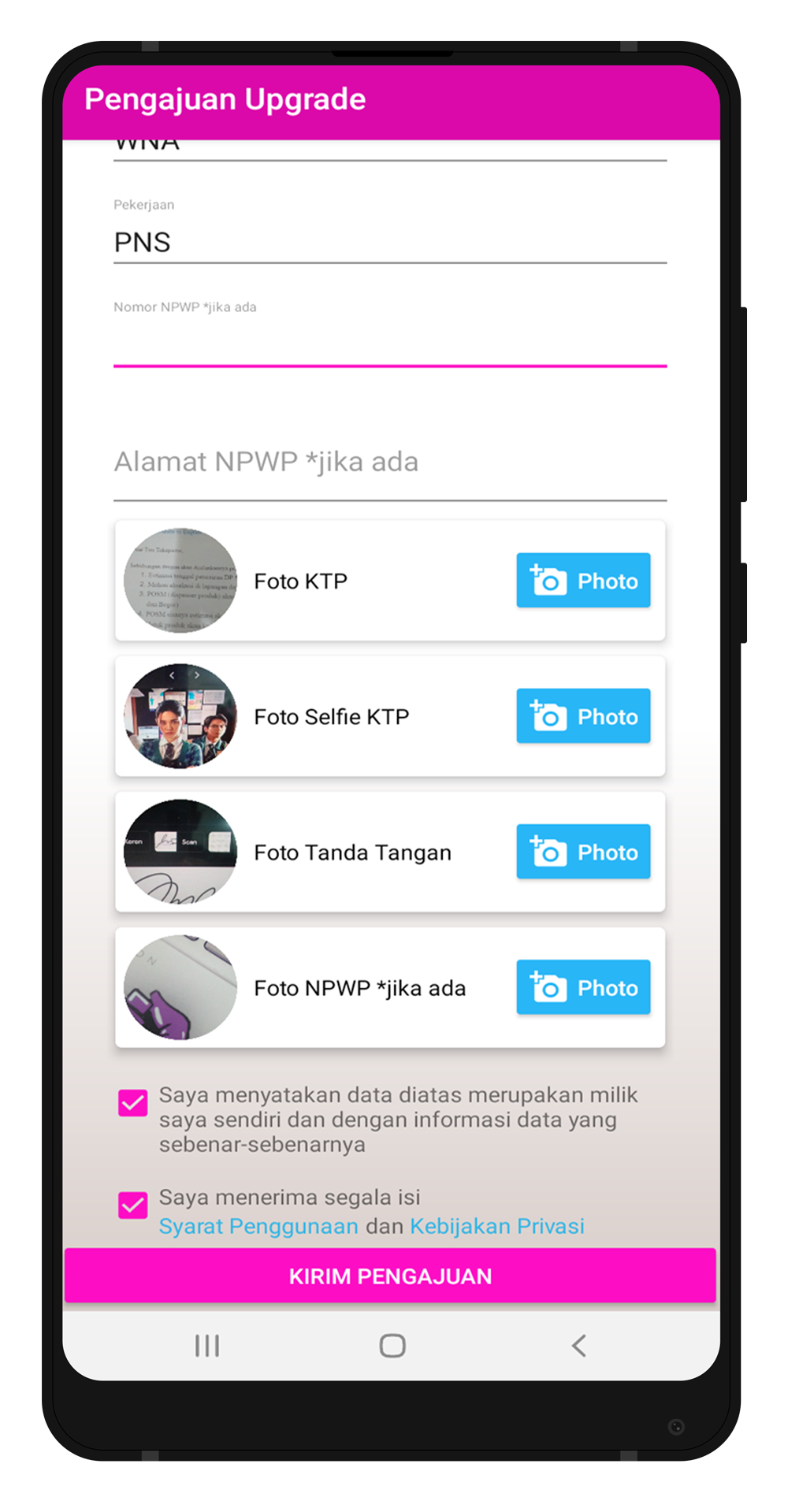The width and height of the screenshot is (788, 1512).
Task: Open the Kebijakan Privasi link
Action: [497, 1227]
